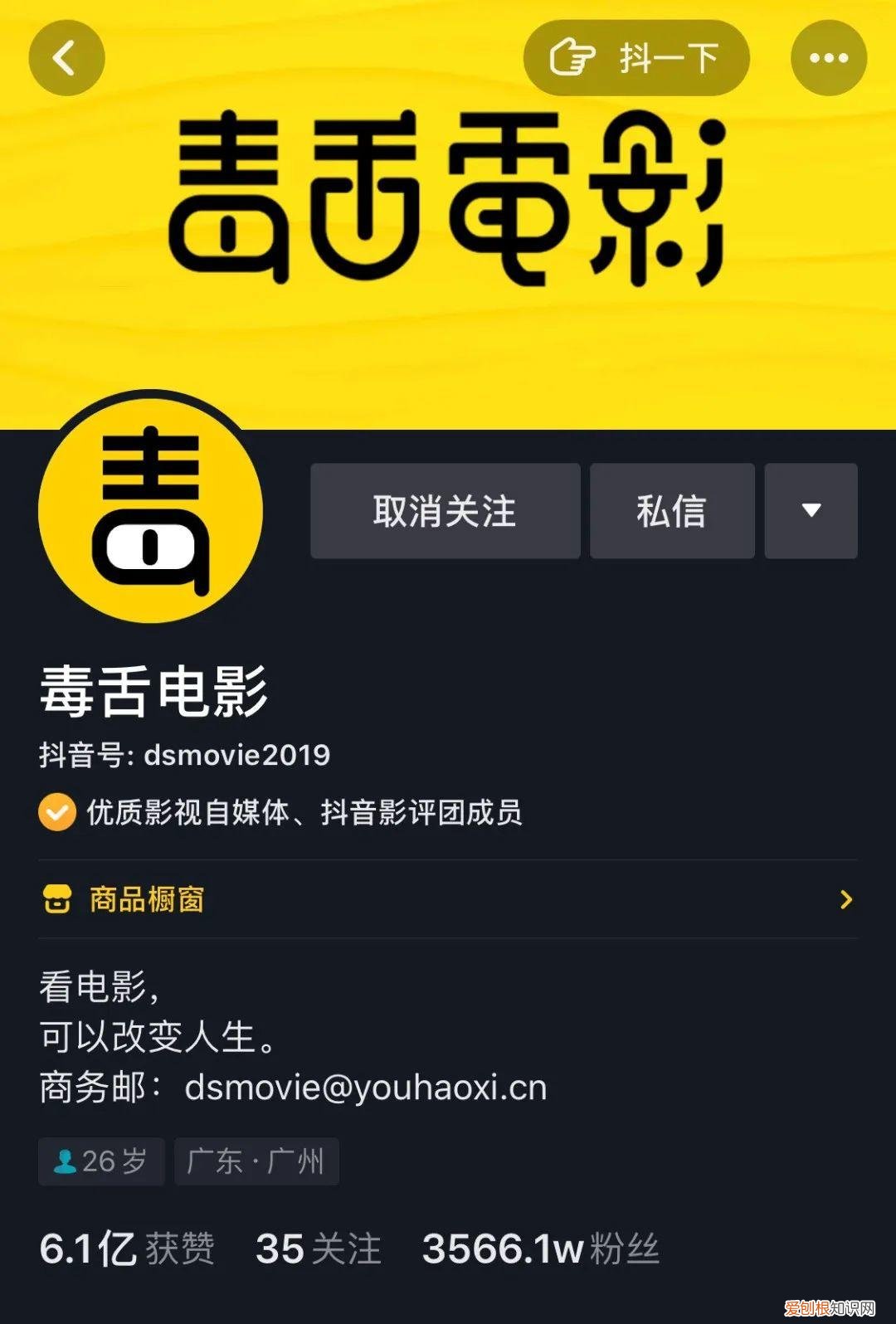Screen dimensions: 896x1324
Task: Open the more options ellipsis menu
Action: pyautogui.click(x=829, y=58)
